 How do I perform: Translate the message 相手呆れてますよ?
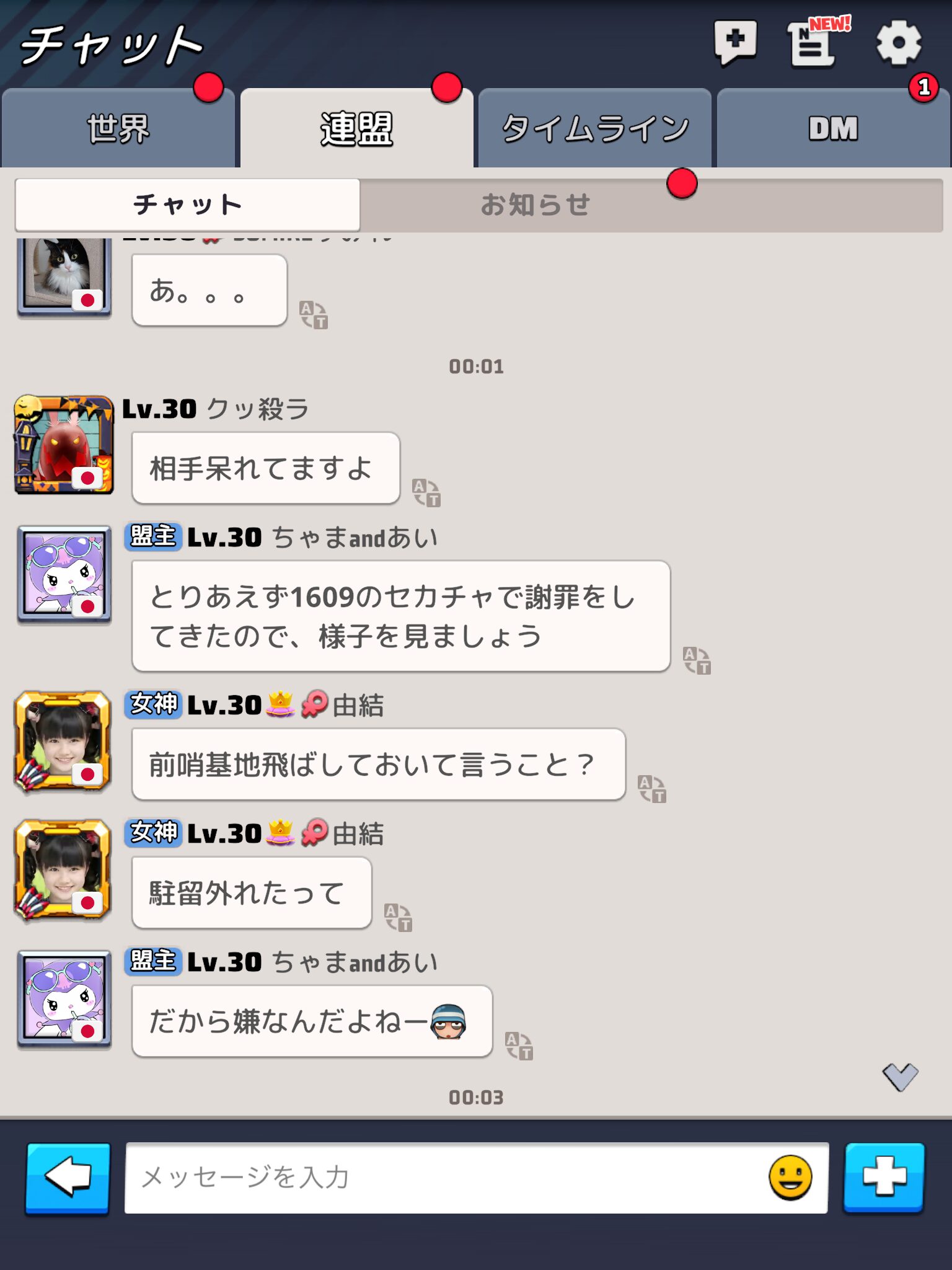(x=426, y=493)
